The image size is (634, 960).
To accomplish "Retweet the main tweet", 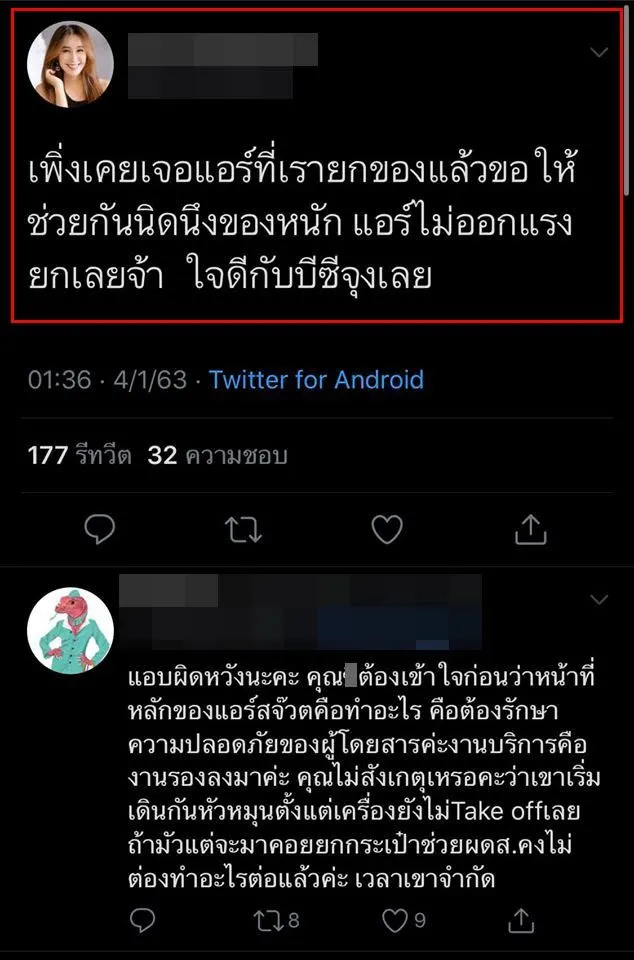I will (x=243, y=529).
